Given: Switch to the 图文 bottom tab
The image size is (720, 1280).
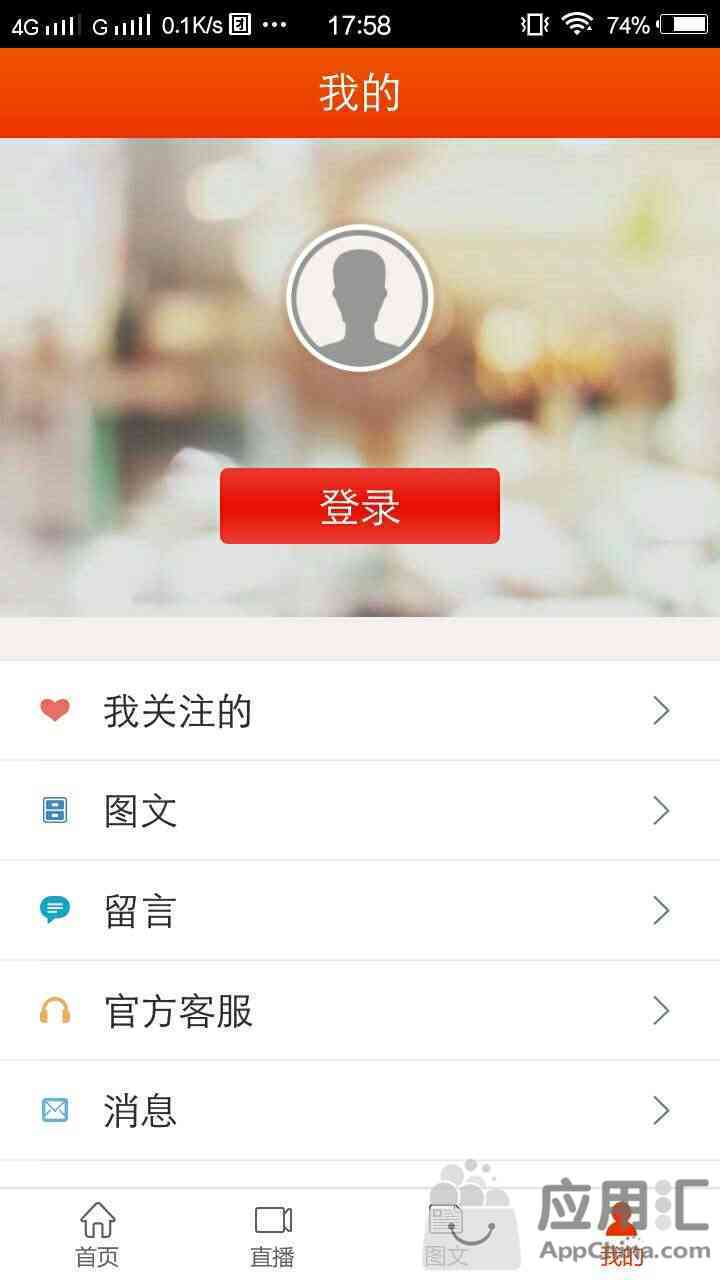Looking at the screenshot, I should click(x=447, y=1234).
